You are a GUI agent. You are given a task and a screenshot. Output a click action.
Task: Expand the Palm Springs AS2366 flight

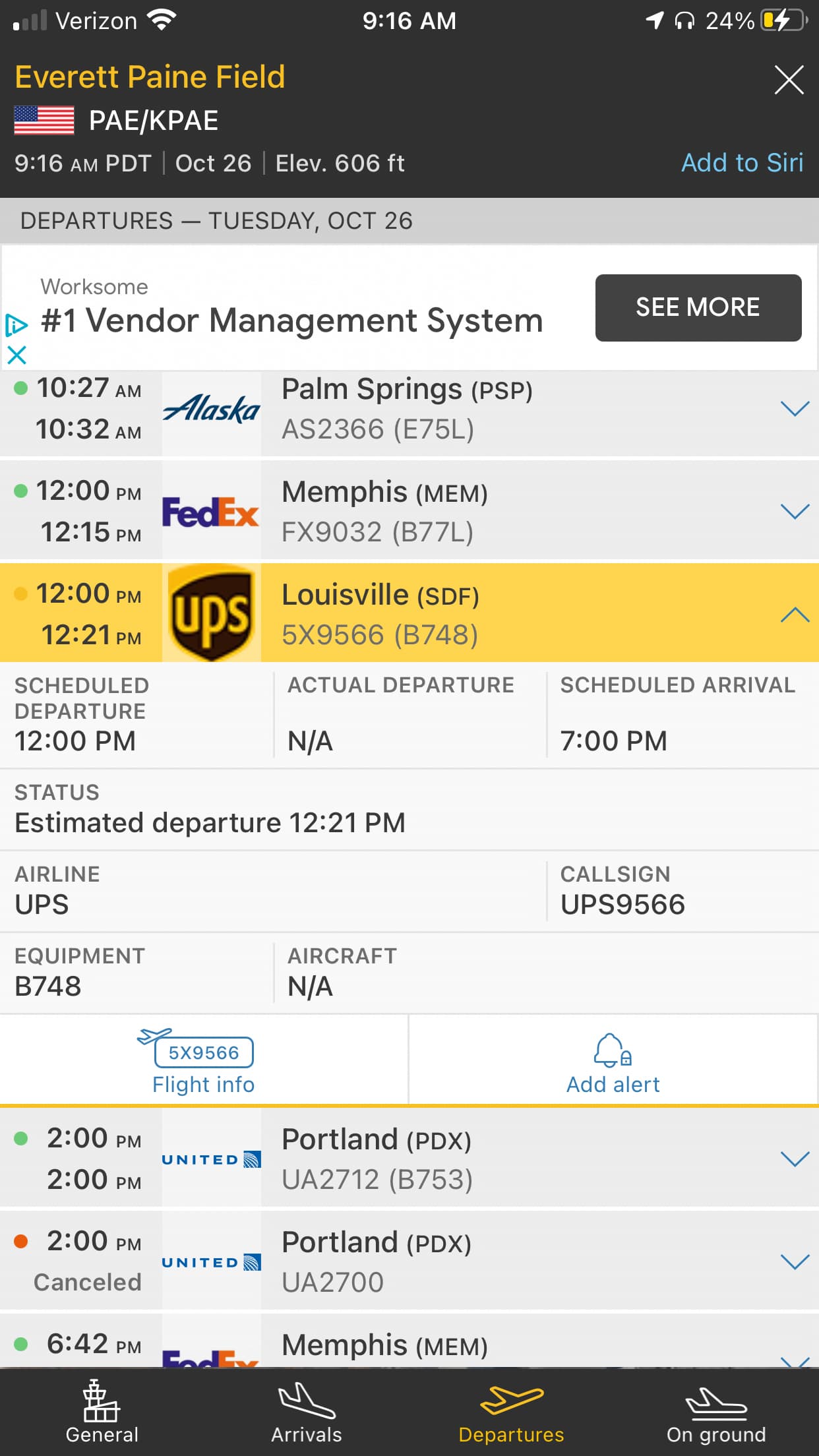pyautogui.click(x=794, y=409)
